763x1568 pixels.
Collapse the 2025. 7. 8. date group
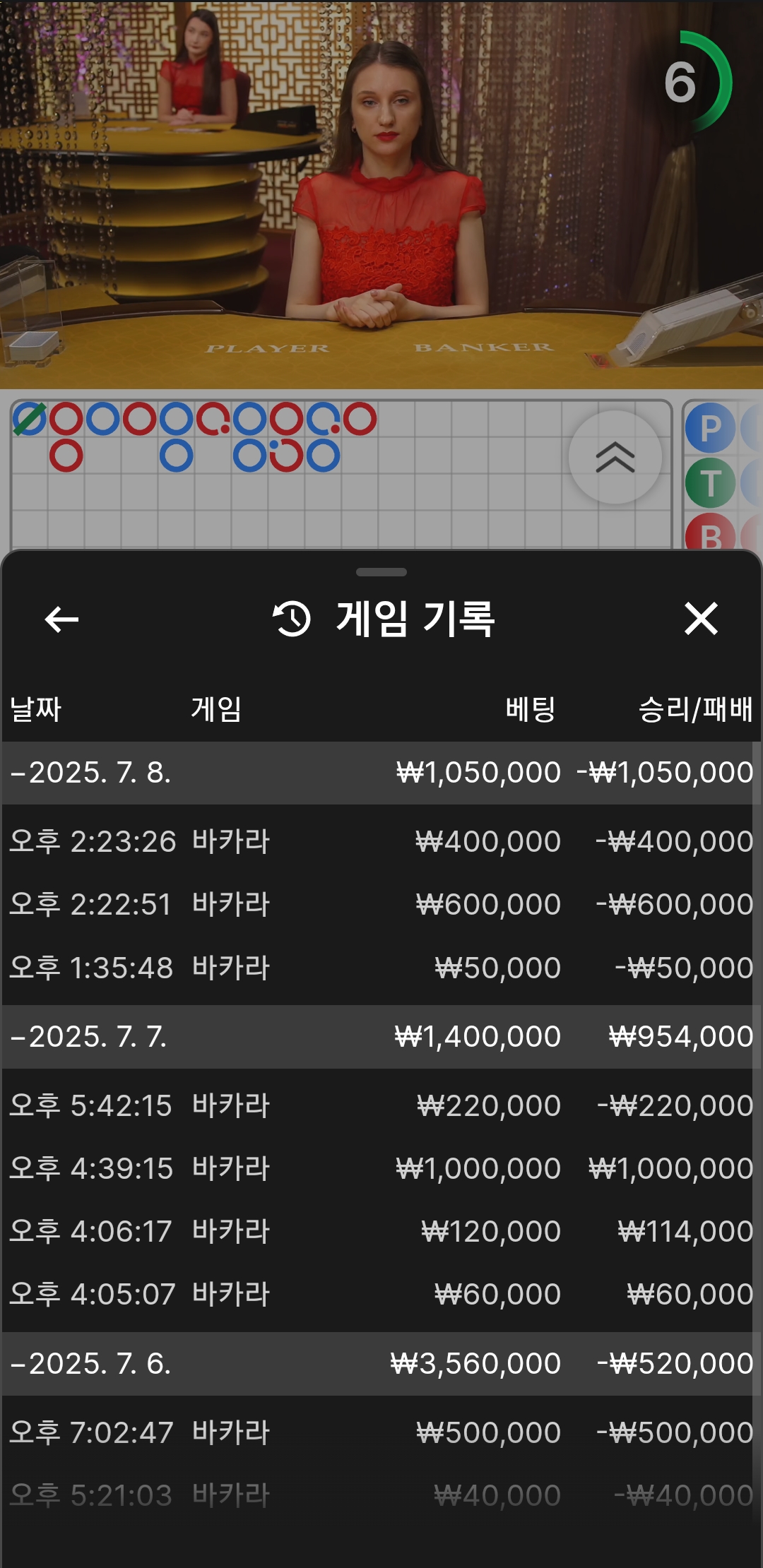[x=92, y=773]
